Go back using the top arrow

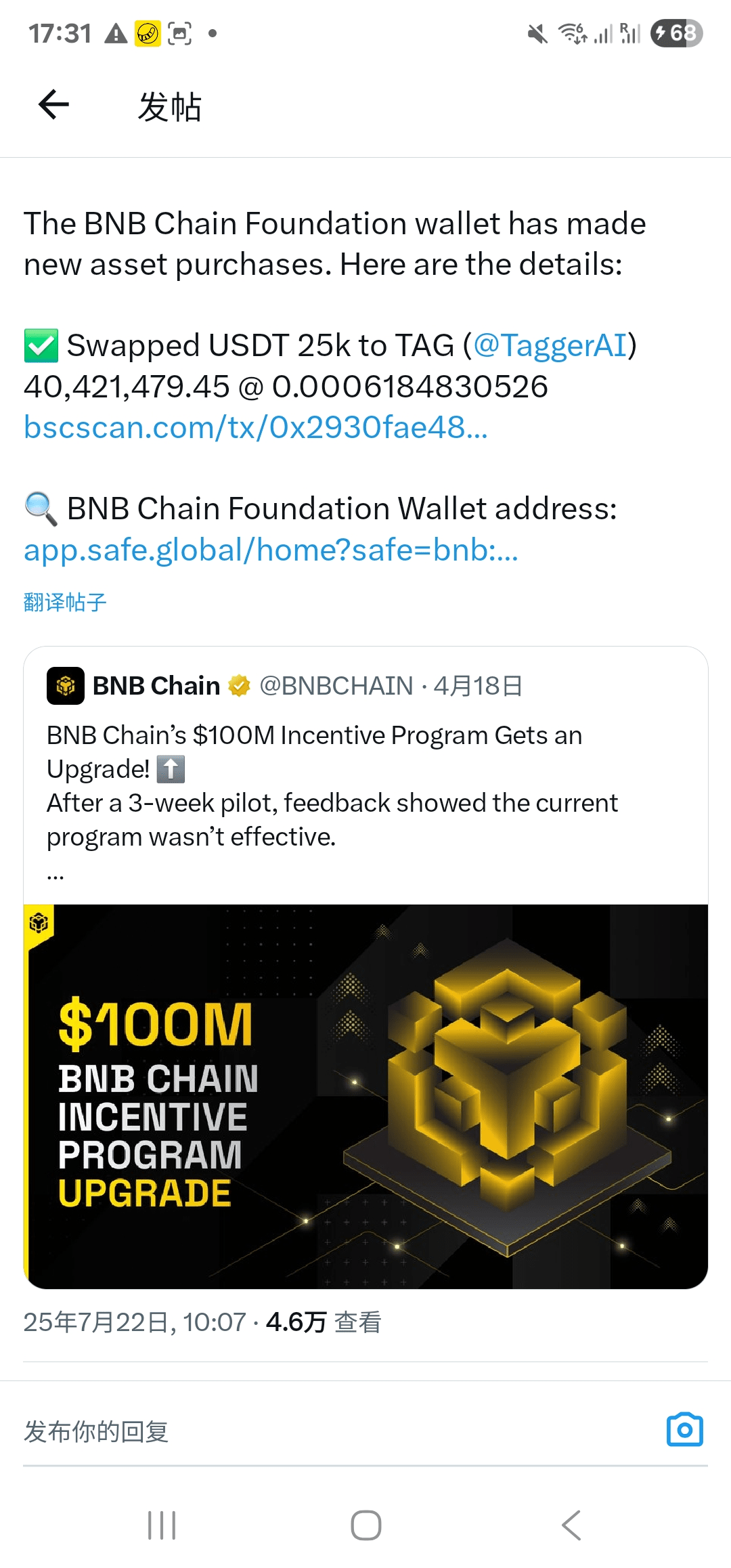pyautogui.click(x=53, y=104)
